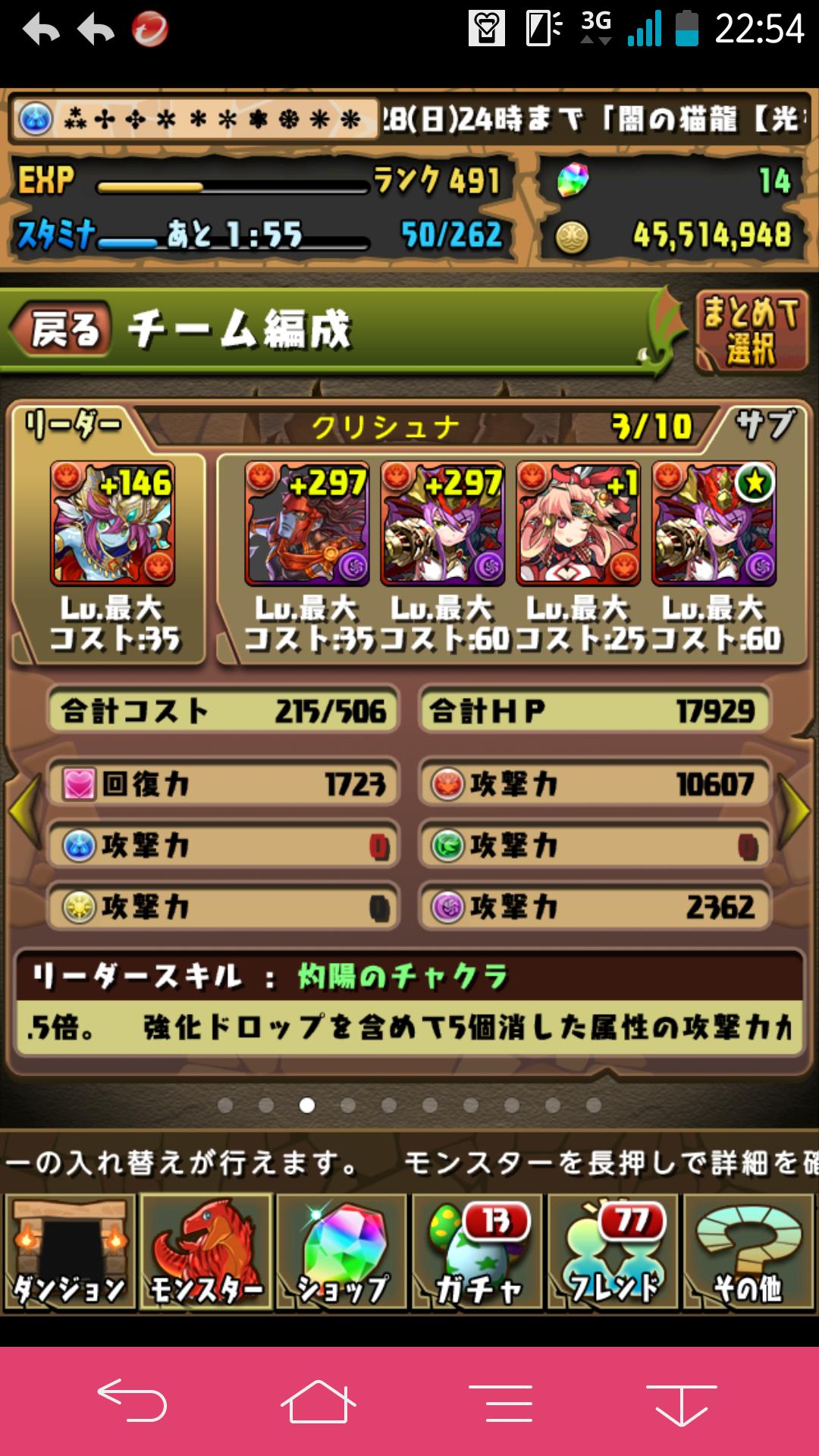This screenshot has height=1456, width=819.
Task: Tap the 戻る back button
Action: 61,330
